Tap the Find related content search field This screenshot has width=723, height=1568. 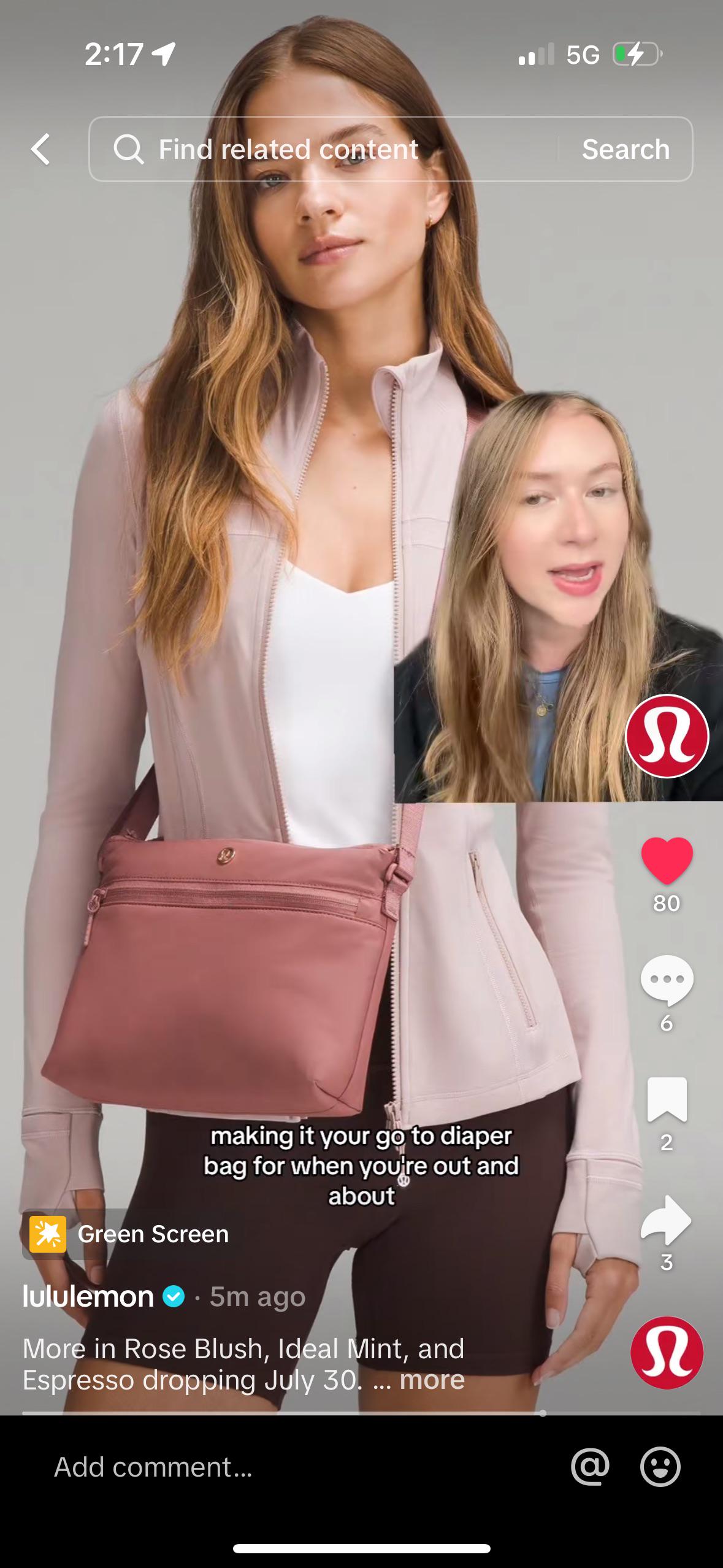[x=324, y=149]
